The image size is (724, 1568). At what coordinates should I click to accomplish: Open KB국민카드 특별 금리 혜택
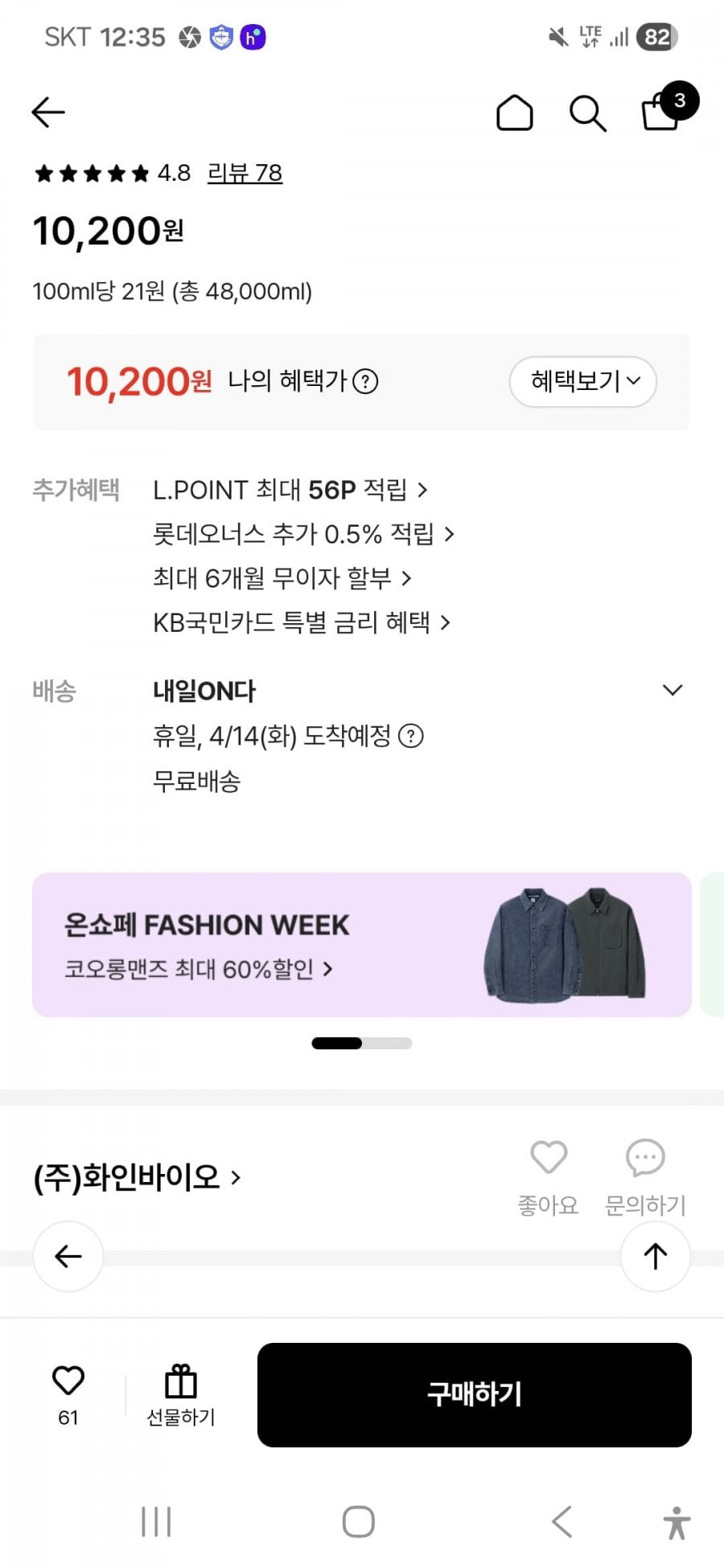pyautogui.click(x=301, y=622)
